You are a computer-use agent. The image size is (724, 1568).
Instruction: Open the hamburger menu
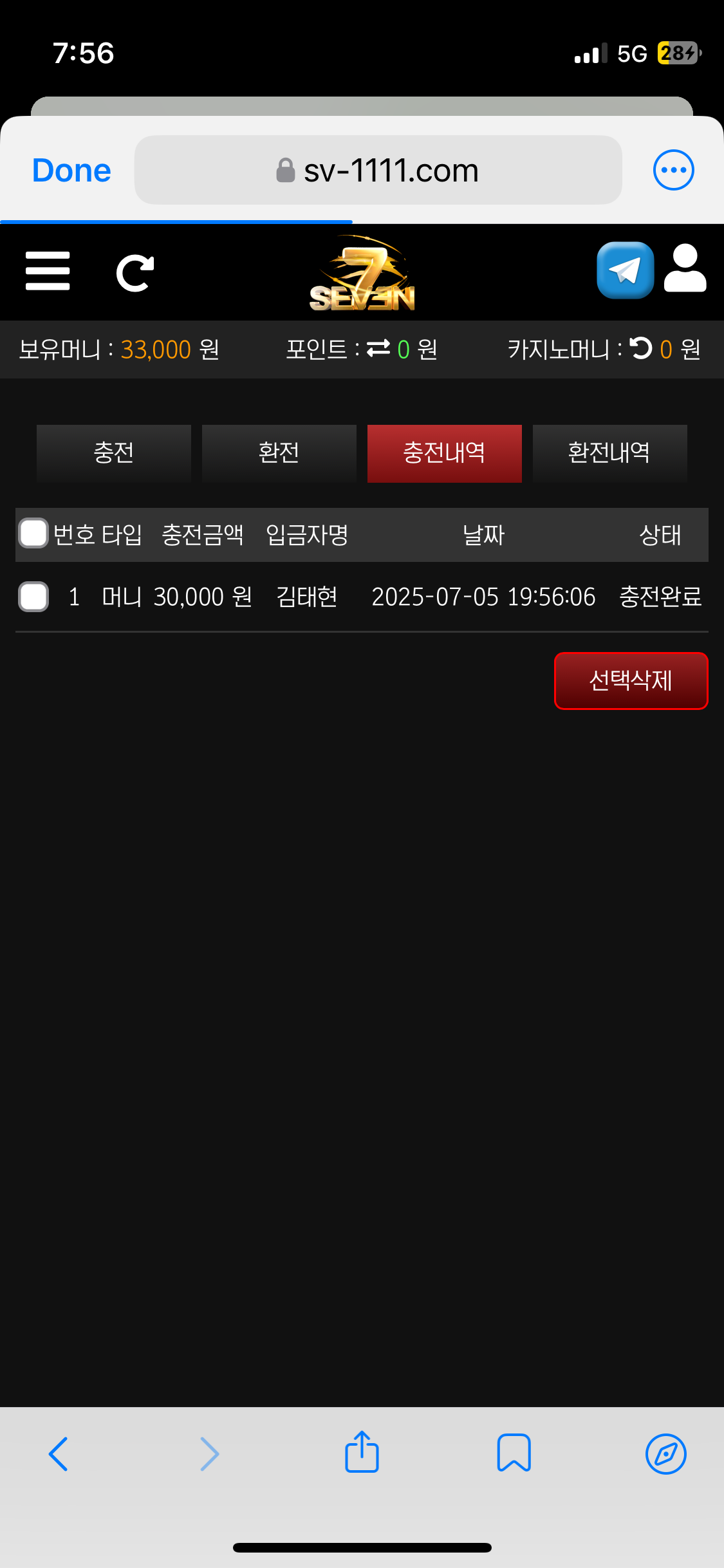pos(48,271)
